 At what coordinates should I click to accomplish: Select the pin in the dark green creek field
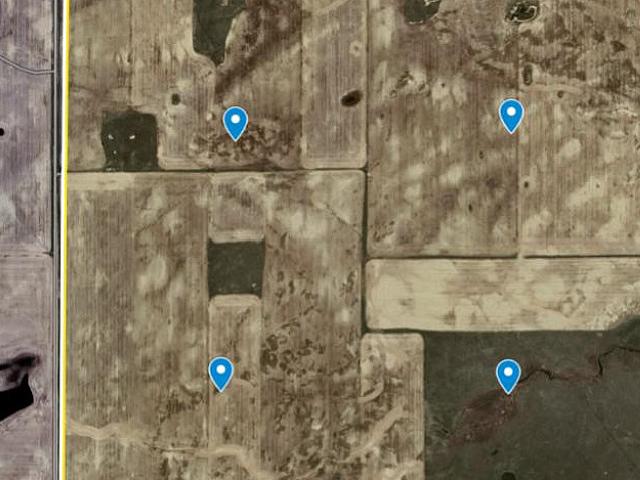508,375
